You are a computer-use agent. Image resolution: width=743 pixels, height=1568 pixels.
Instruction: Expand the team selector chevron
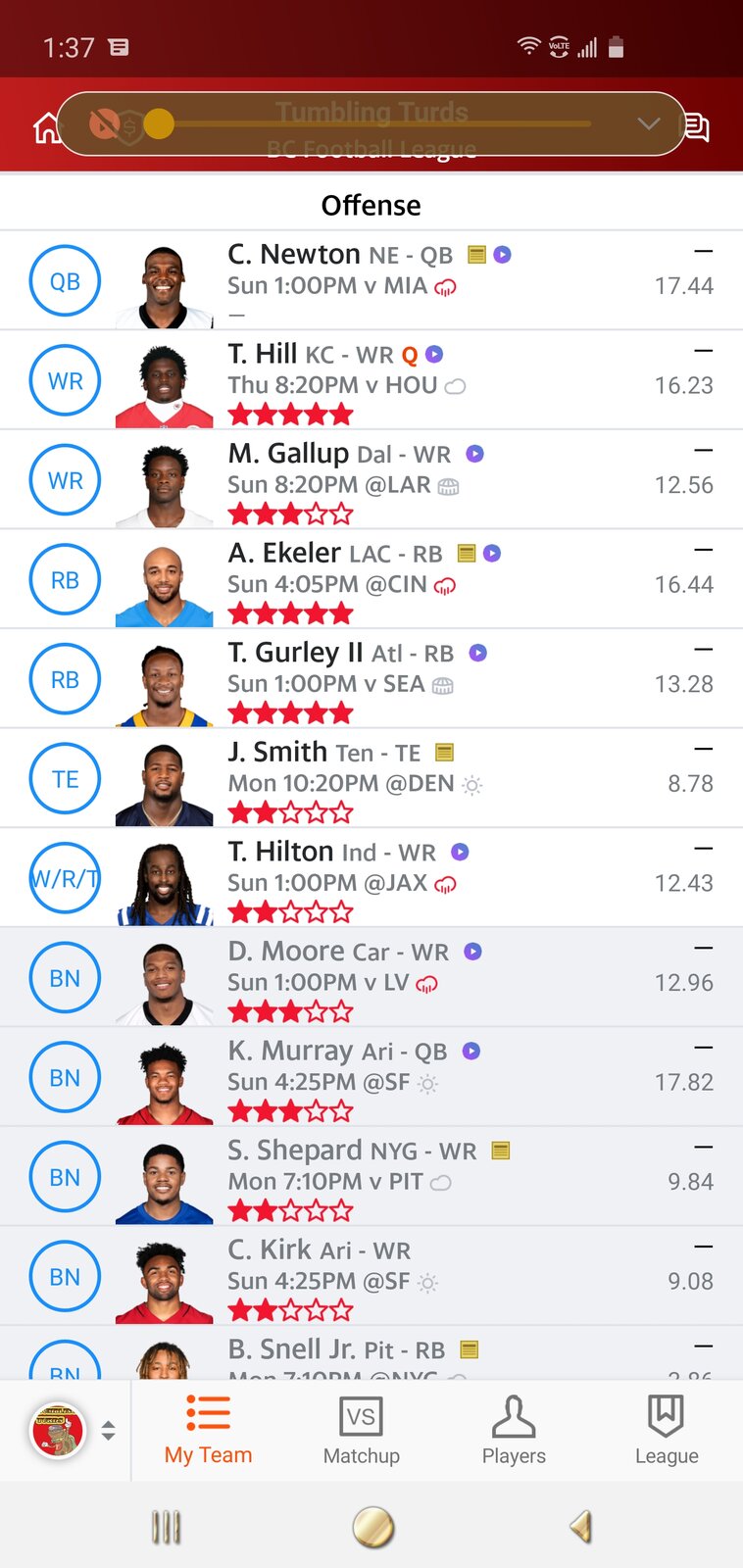tap(648, 123)
